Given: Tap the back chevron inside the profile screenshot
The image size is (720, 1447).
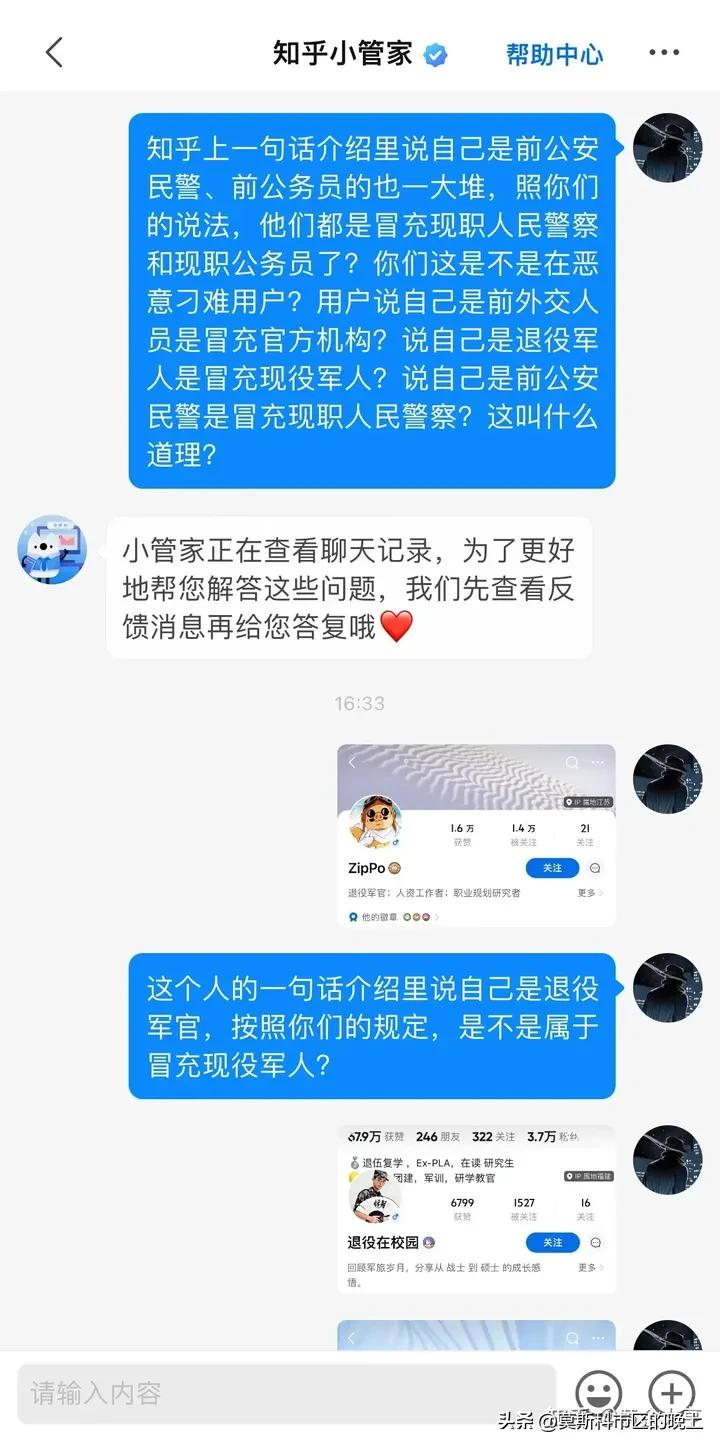Looking at the screenshot, I should click(351, 761).
